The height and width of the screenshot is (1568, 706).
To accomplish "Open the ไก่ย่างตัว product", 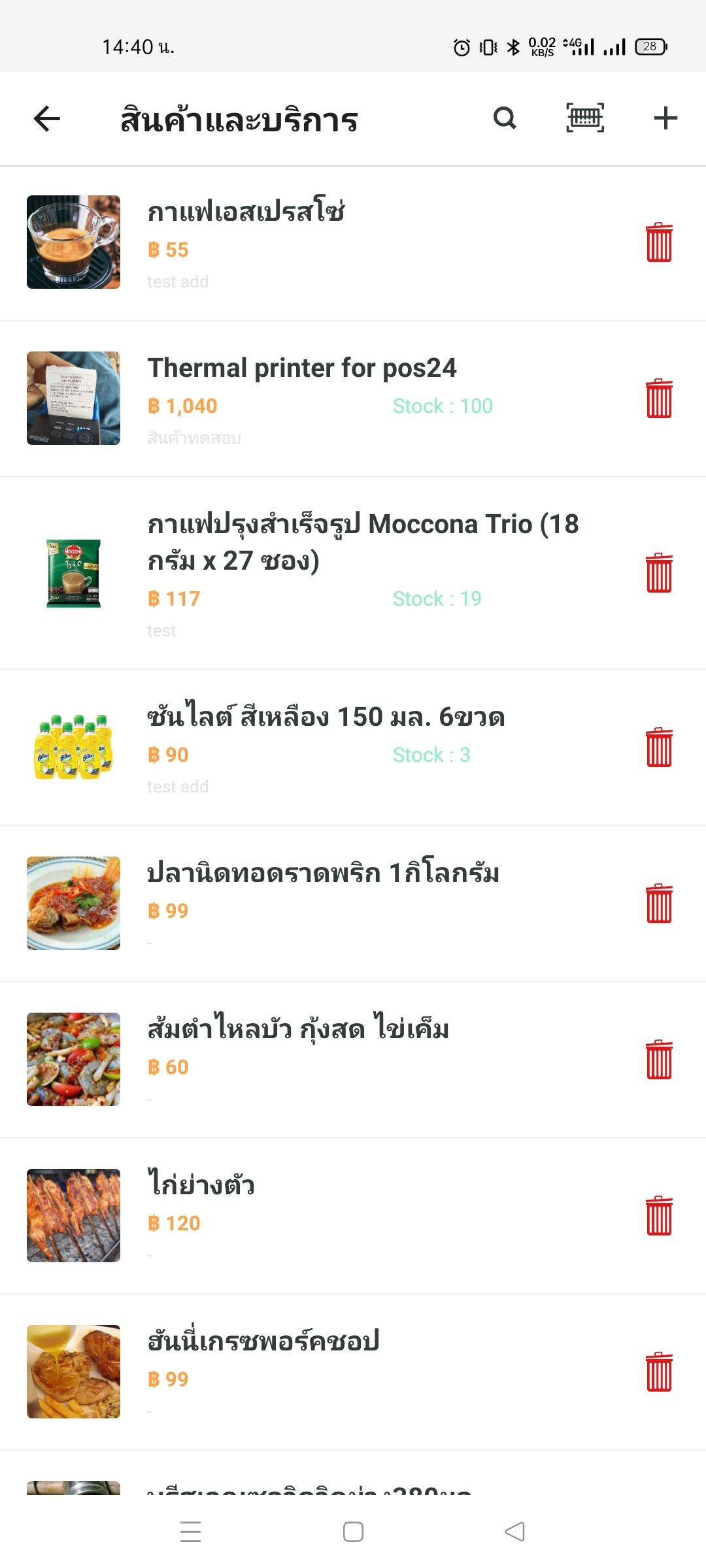I will pyautogui.click(x=201, y=1186).
